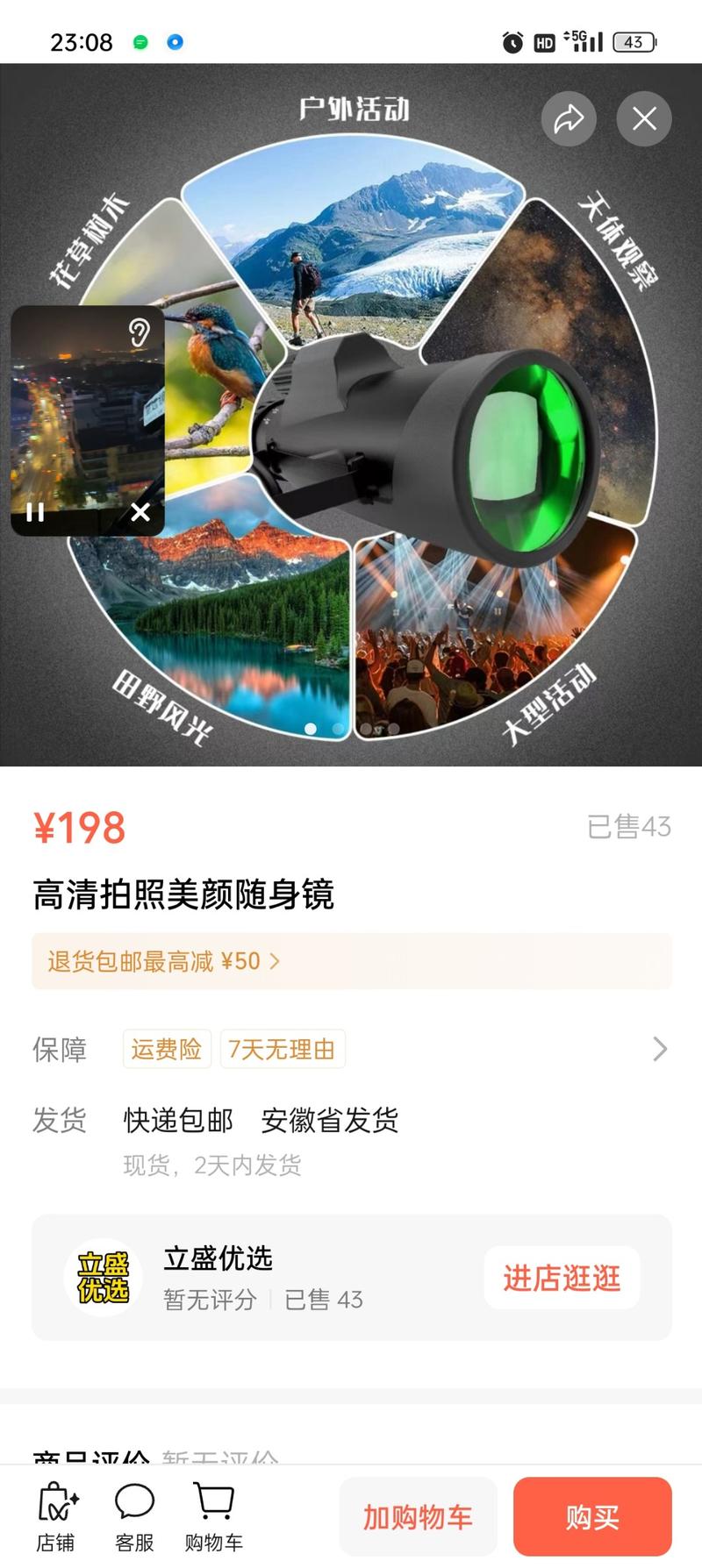This screenshot has width=702, height=1568.
Task: Select the 7天无理由 return policy tag
Action: coord(283,1049)
